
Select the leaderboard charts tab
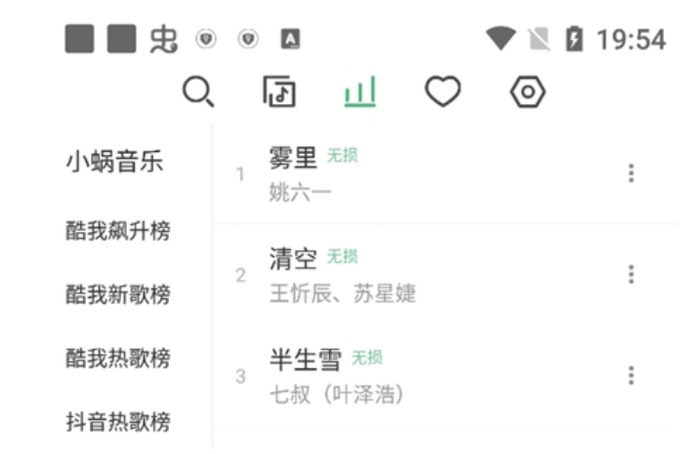click(x=360, y=93)
